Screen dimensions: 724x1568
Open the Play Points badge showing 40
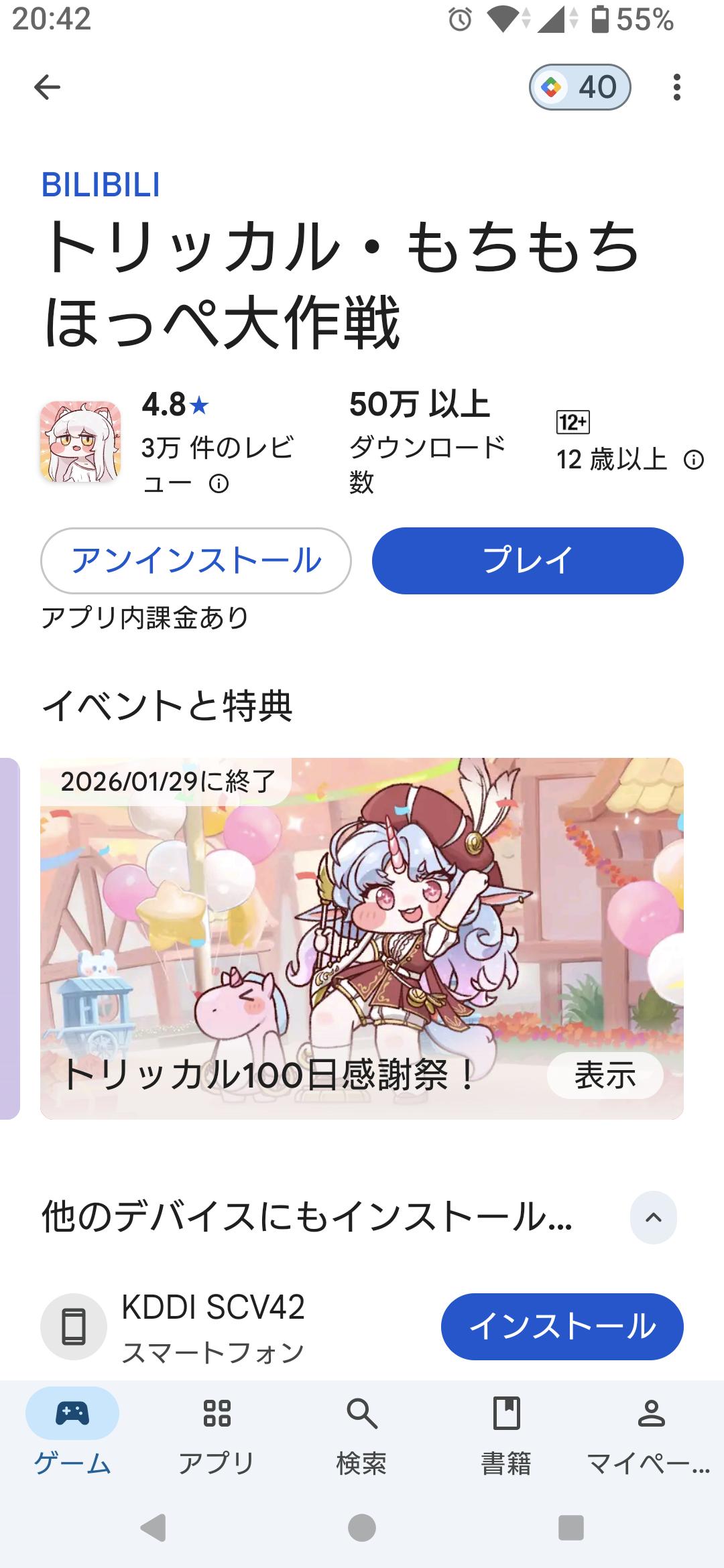(x=580, y=87)
